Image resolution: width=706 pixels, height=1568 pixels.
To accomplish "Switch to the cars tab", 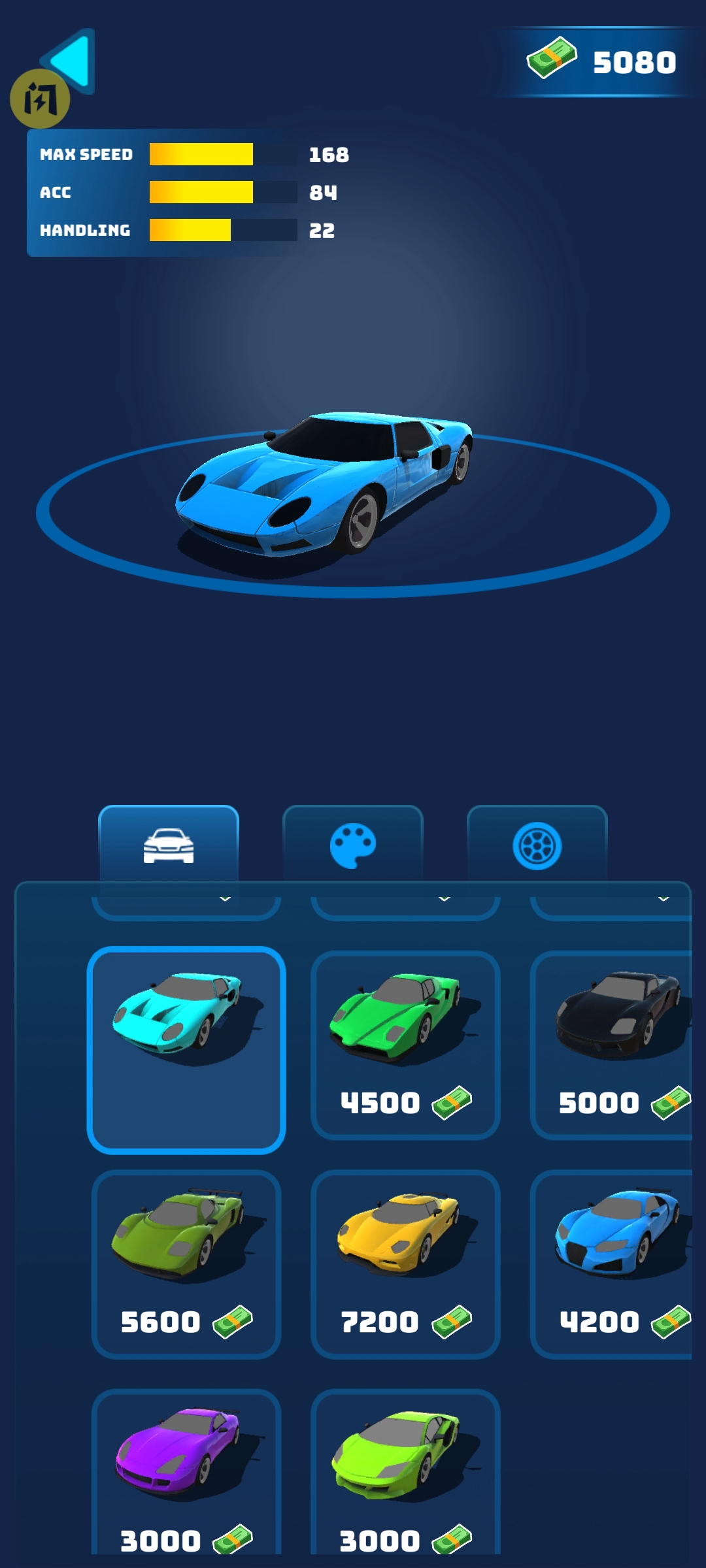I will tap(169, 845).
